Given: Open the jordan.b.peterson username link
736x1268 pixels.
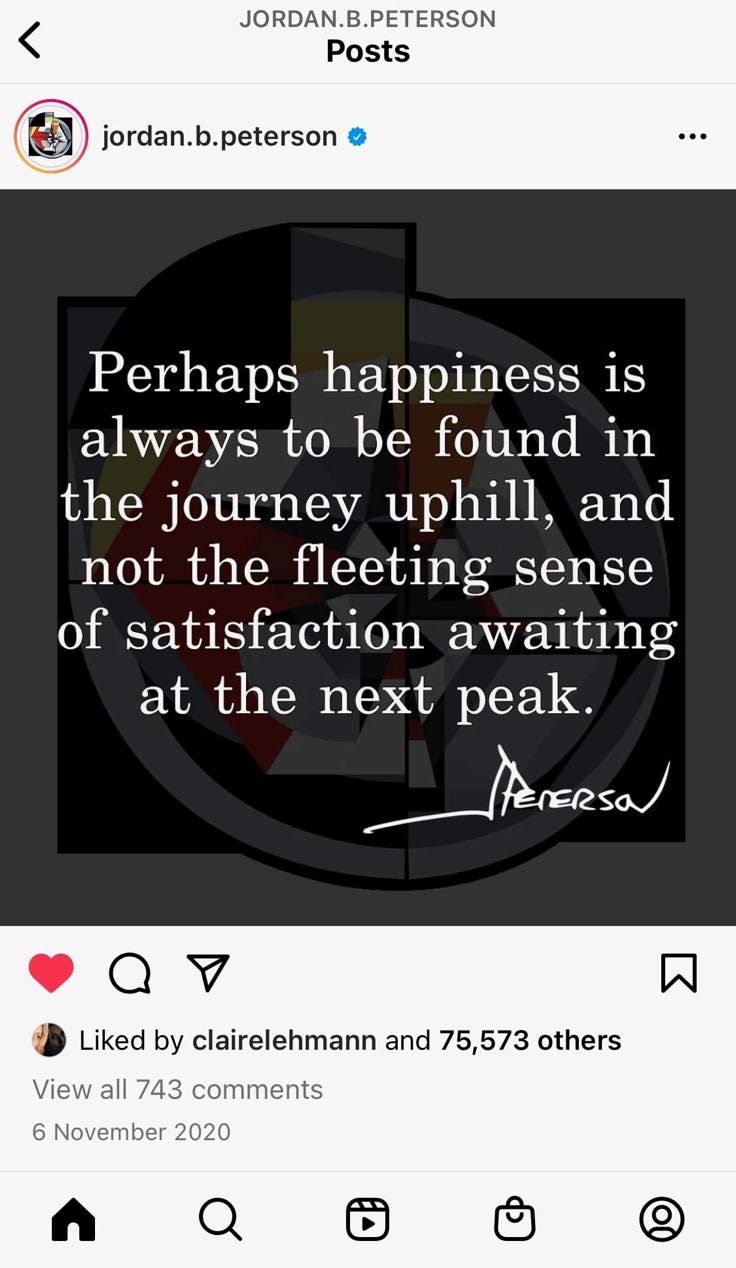Looking at the screenshot, I should pyautogui.click(x=219, y=136).
